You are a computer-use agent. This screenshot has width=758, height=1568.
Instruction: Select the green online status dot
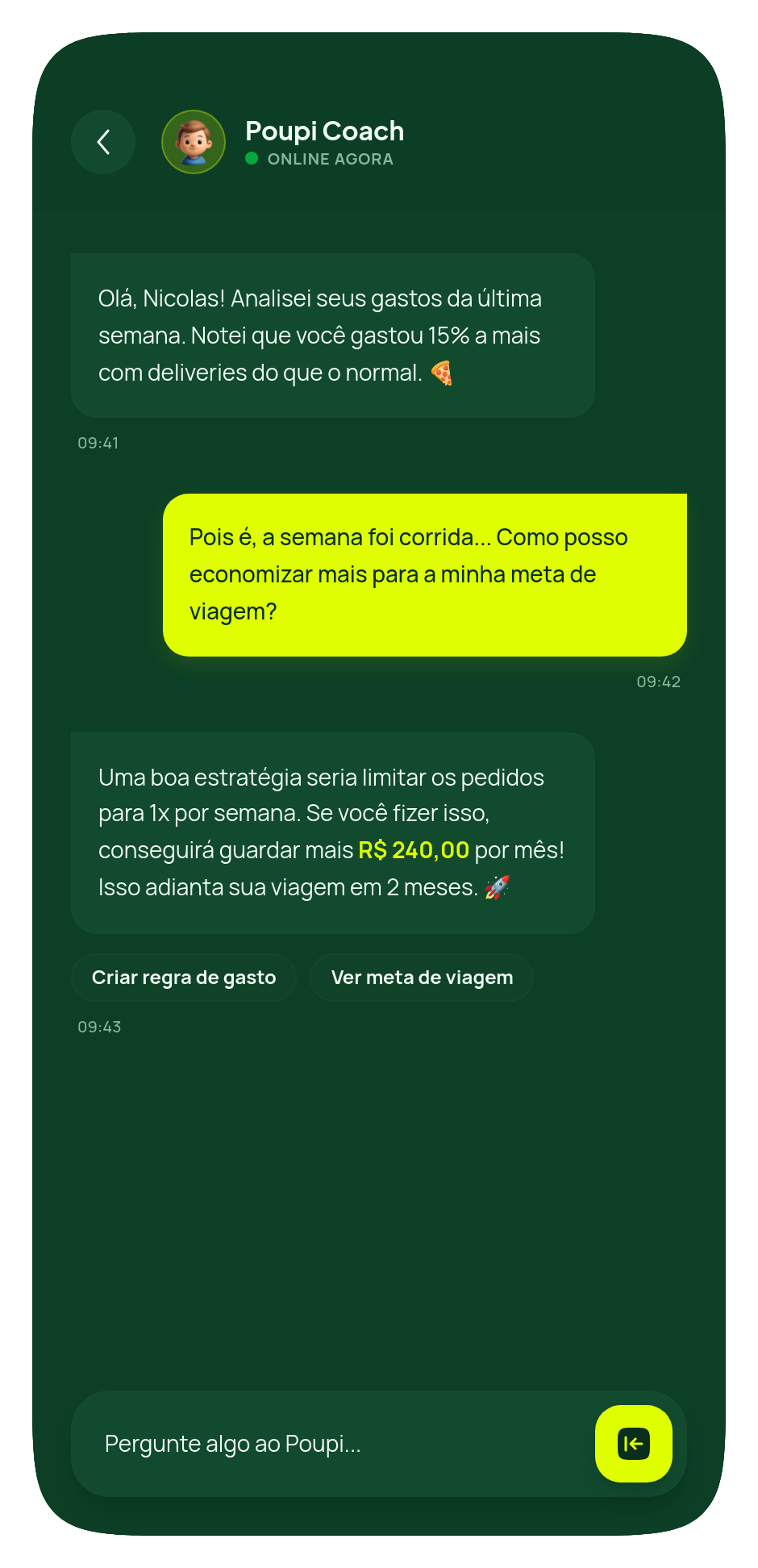[x=252, y=159]
